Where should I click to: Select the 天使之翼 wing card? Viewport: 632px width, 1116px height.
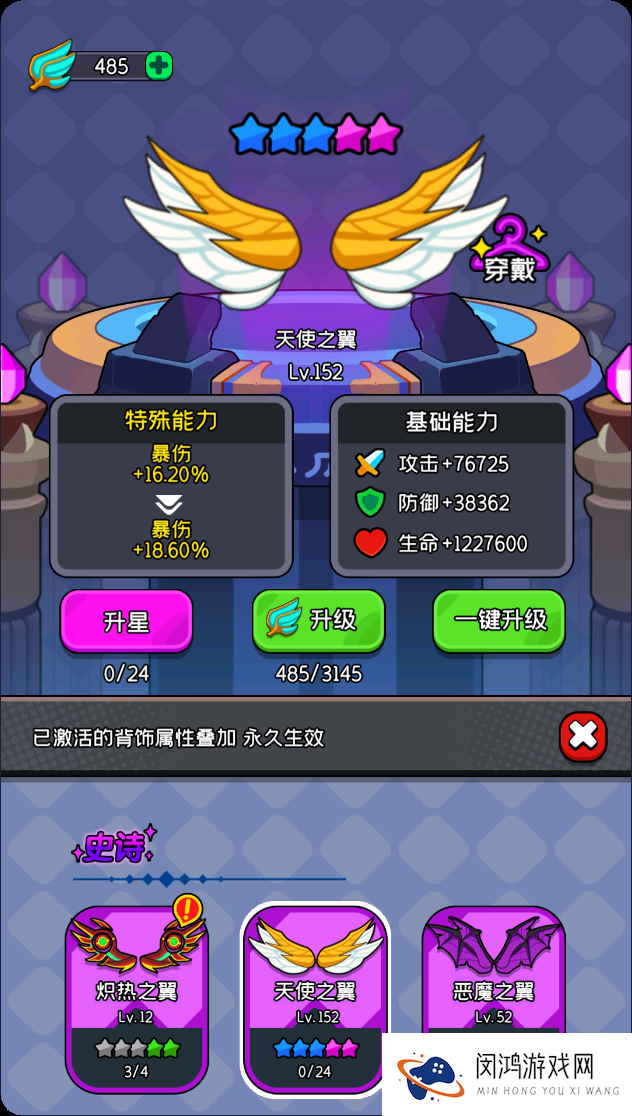[x=315, y=996]
